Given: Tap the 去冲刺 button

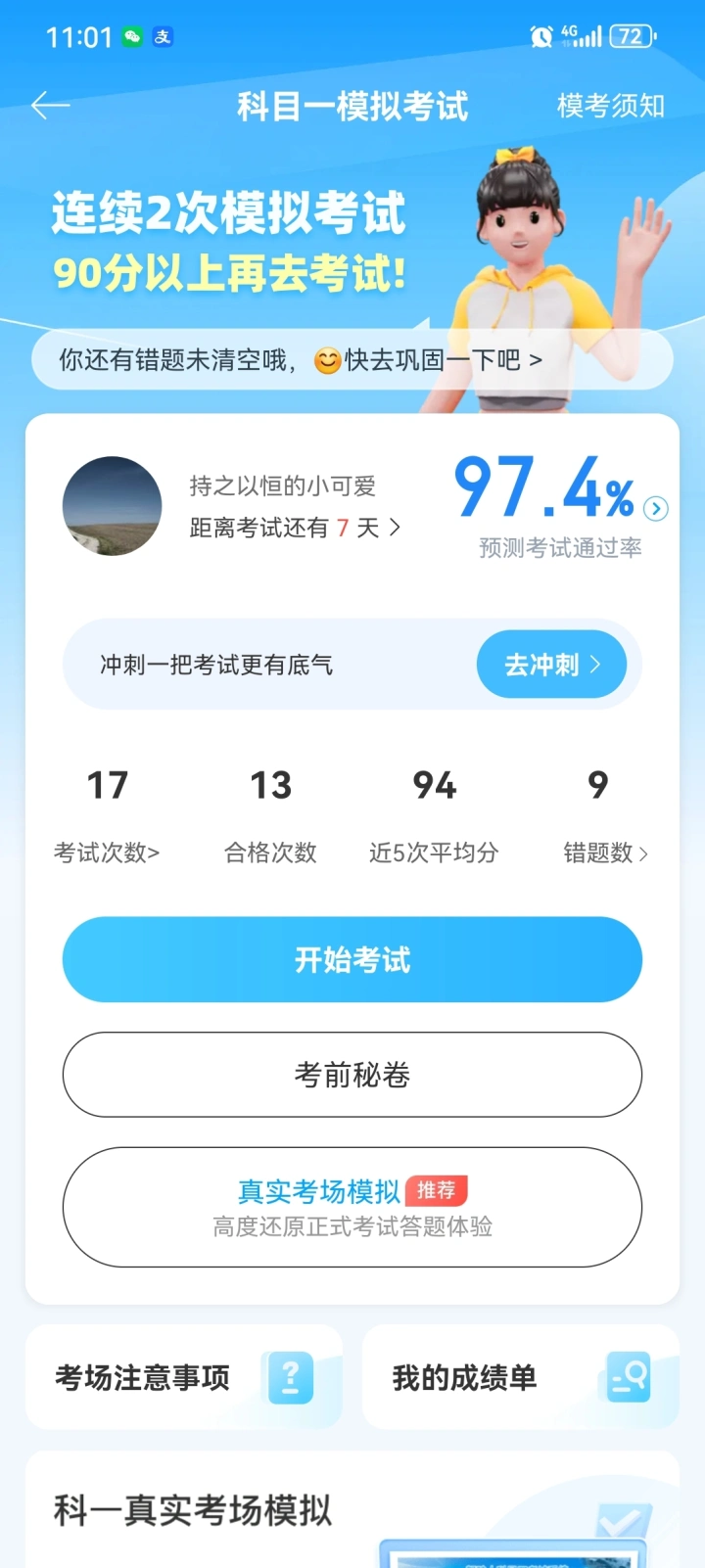Looking at the screenshot, I should 551,665.
